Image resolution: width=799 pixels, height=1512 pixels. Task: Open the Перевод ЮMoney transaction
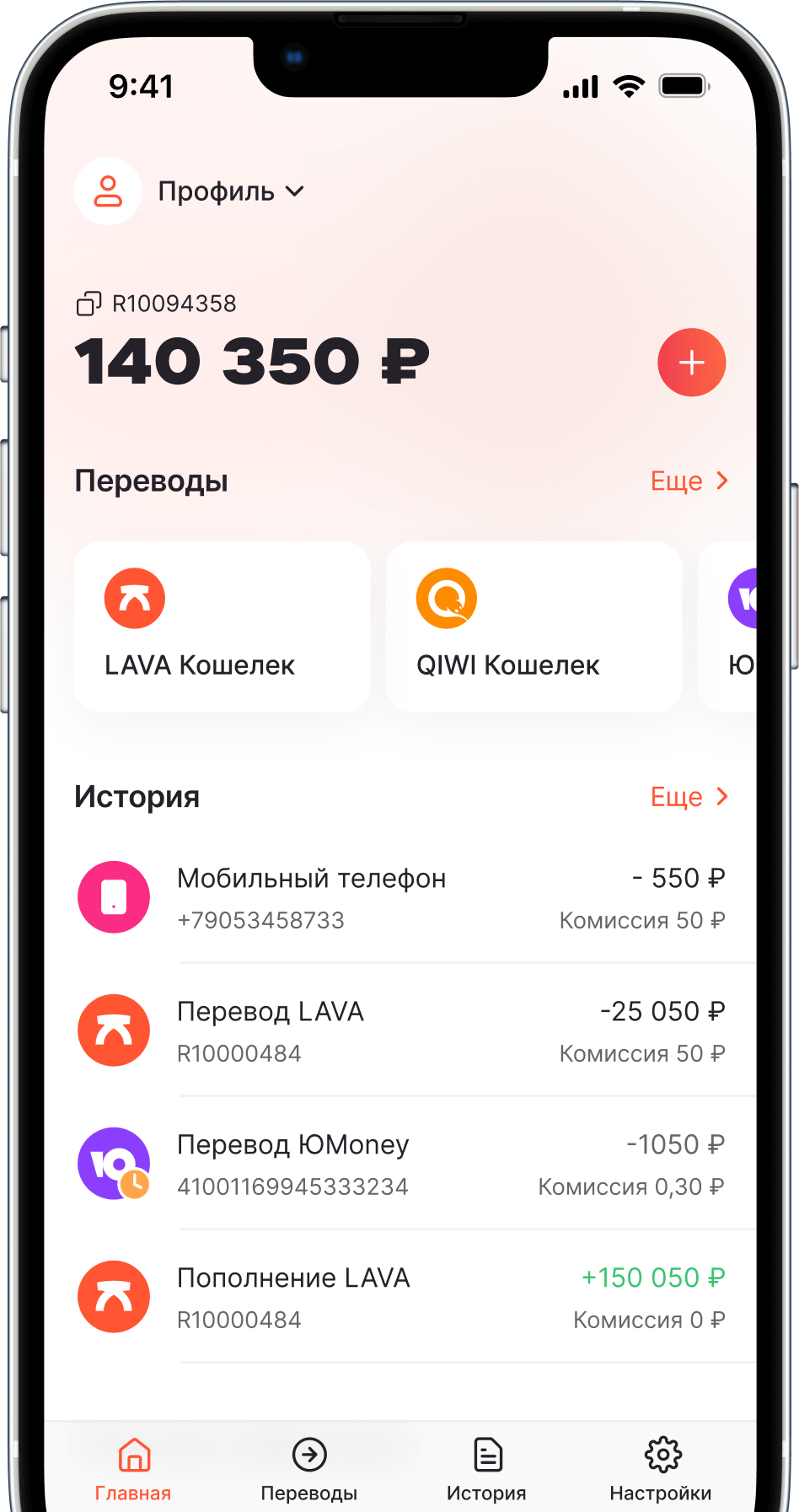tap(401, 1165)
